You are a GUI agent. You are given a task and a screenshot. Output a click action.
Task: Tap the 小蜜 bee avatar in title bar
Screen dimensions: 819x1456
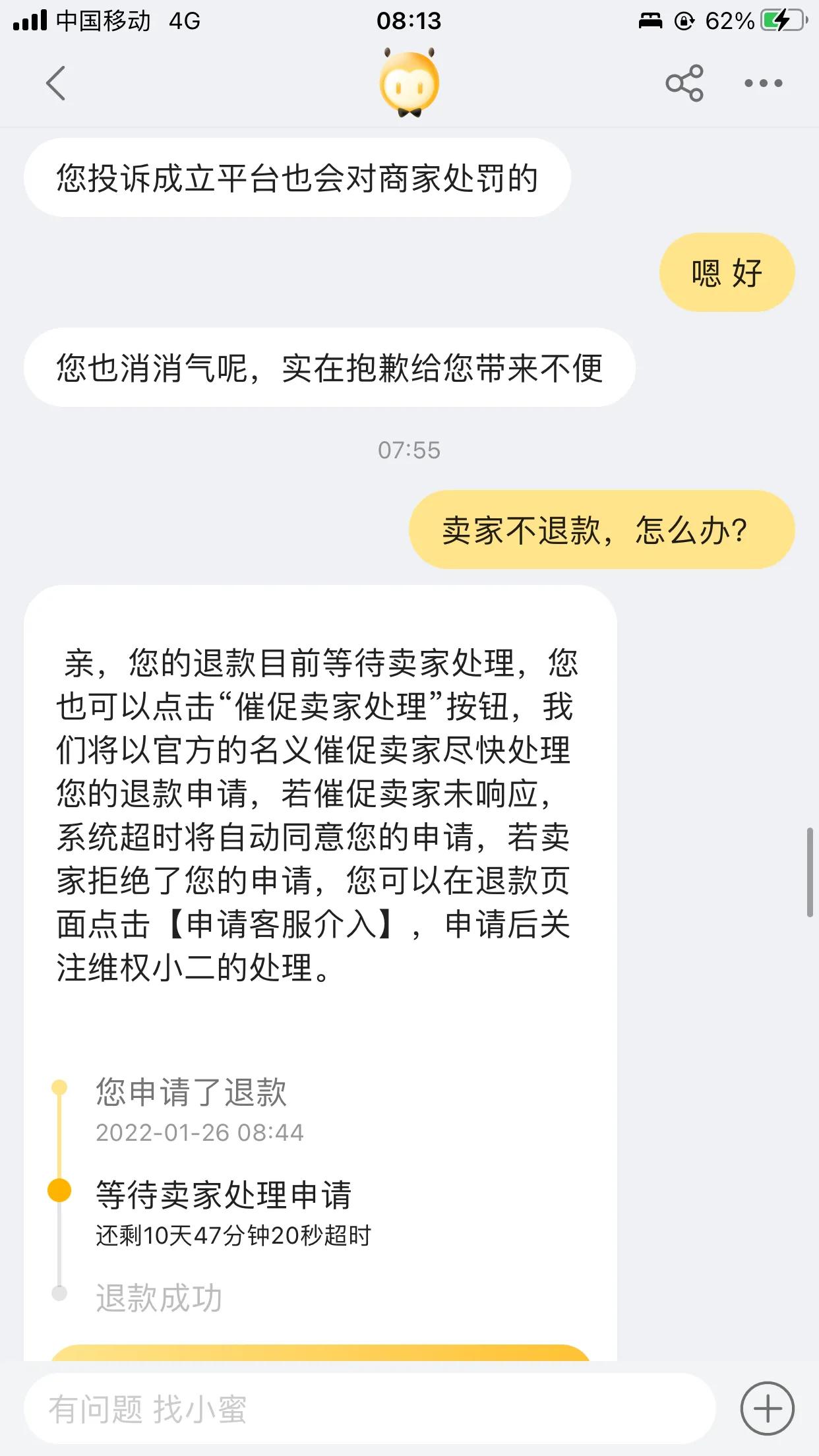click(409, 82)
